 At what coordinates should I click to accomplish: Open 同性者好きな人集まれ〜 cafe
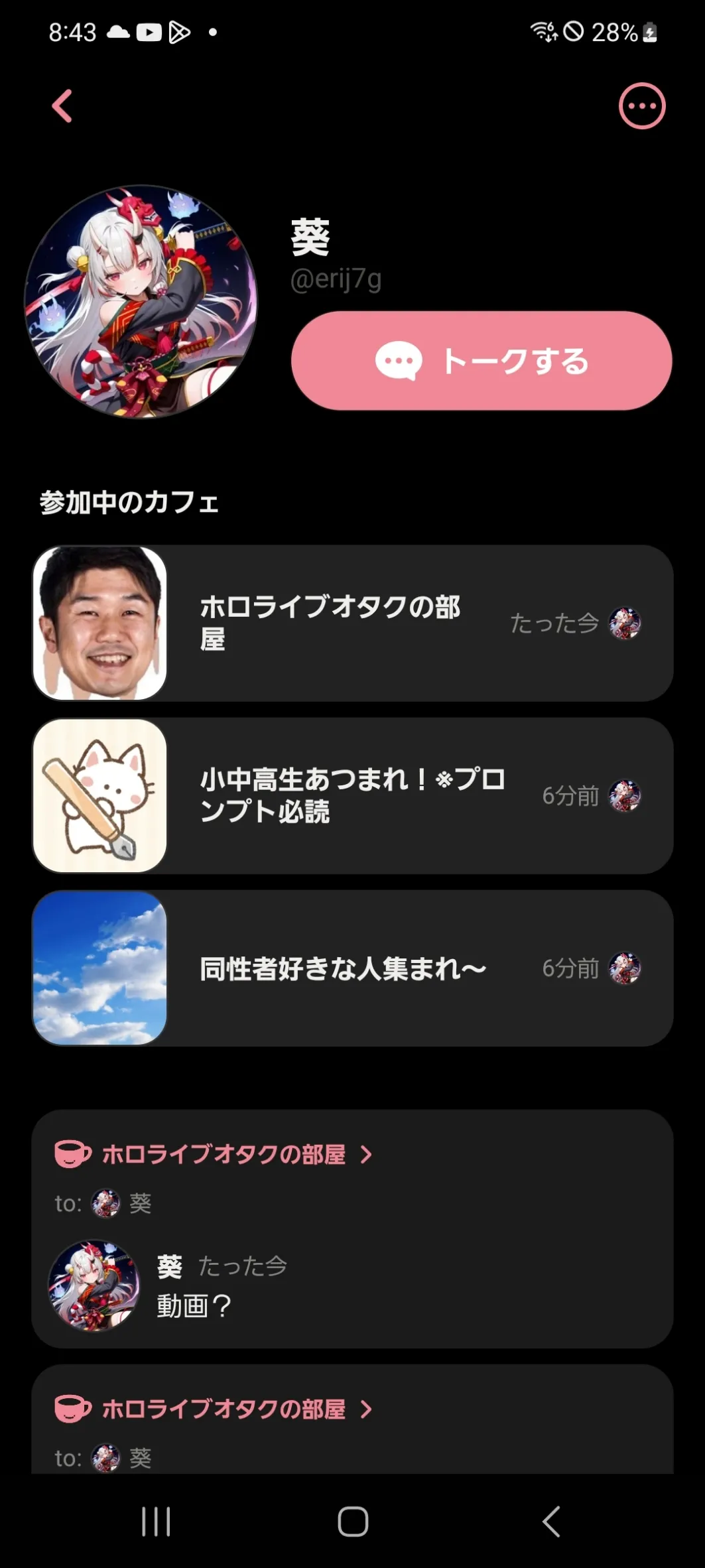click(352, 968)
